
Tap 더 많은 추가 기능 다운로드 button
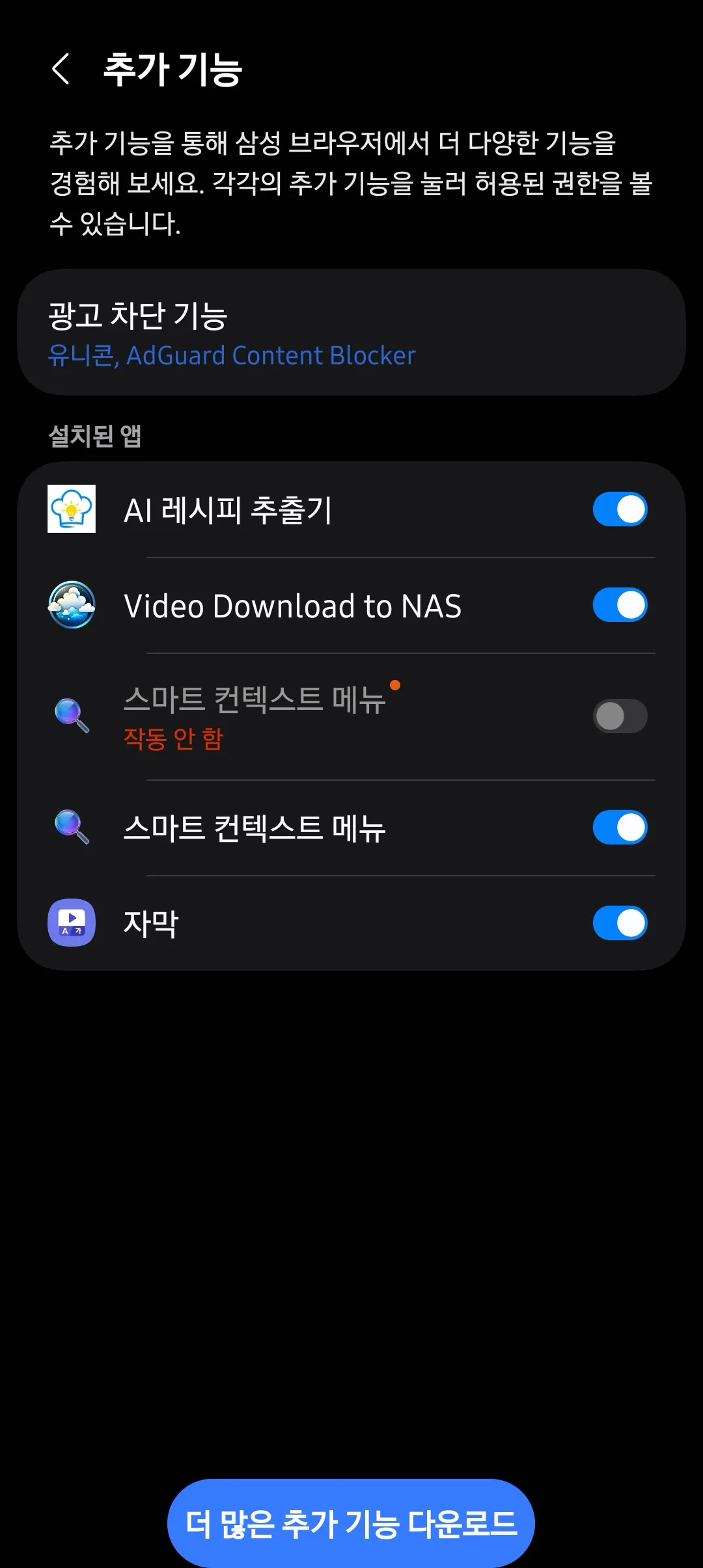tap(351, 1523)
